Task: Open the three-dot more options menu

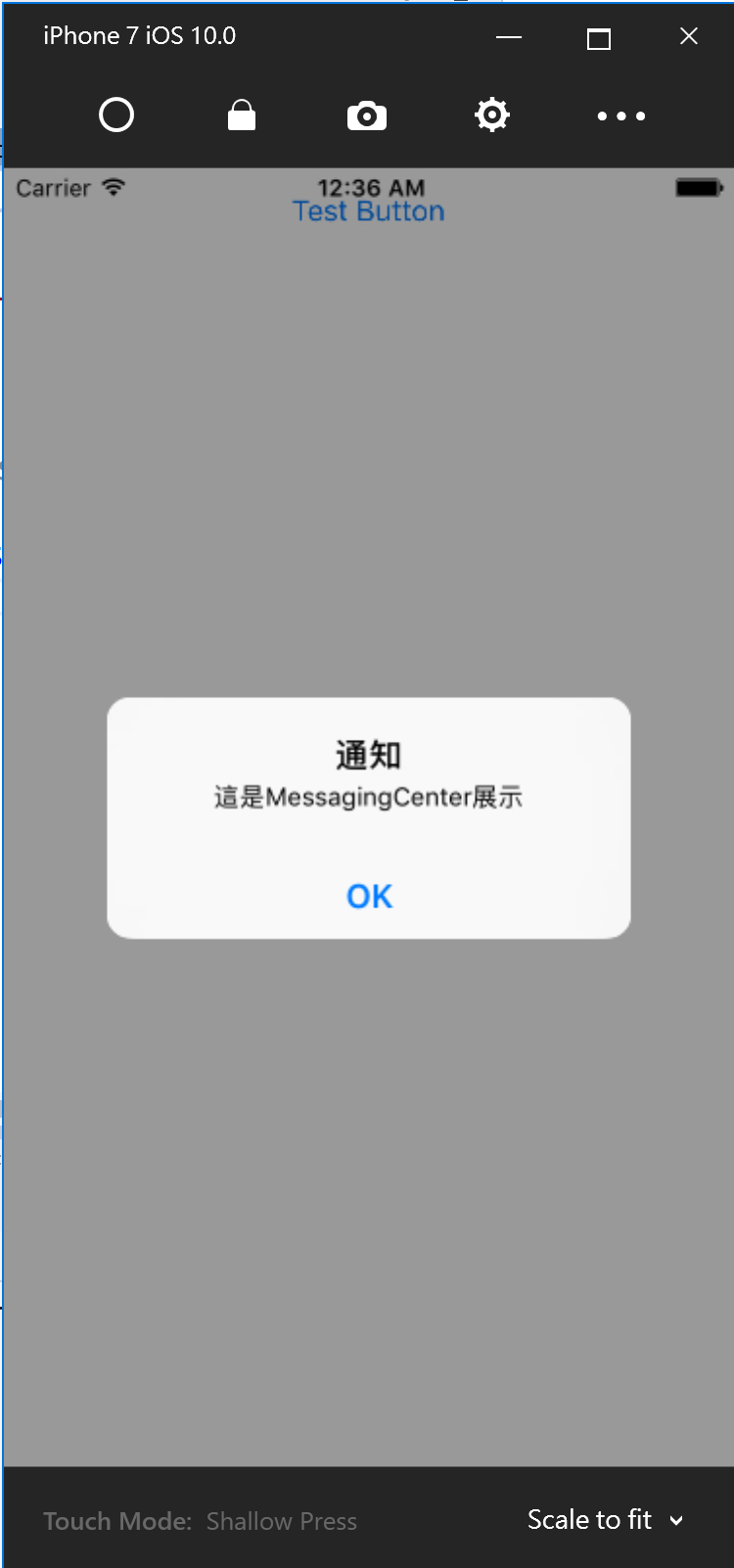Action: click(x=621, y=115)
